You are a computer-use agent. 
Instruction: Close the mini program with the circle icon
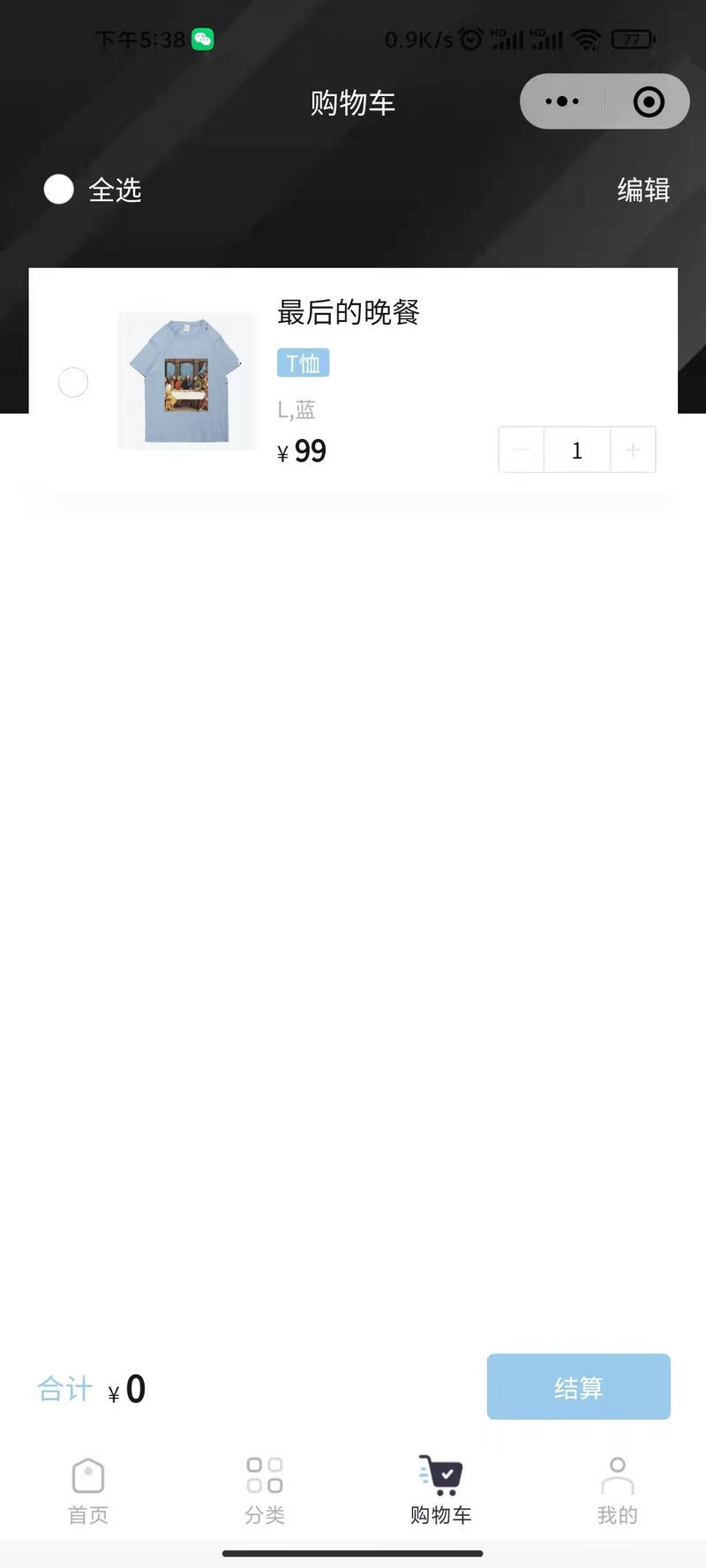click(x=649, y=102)
